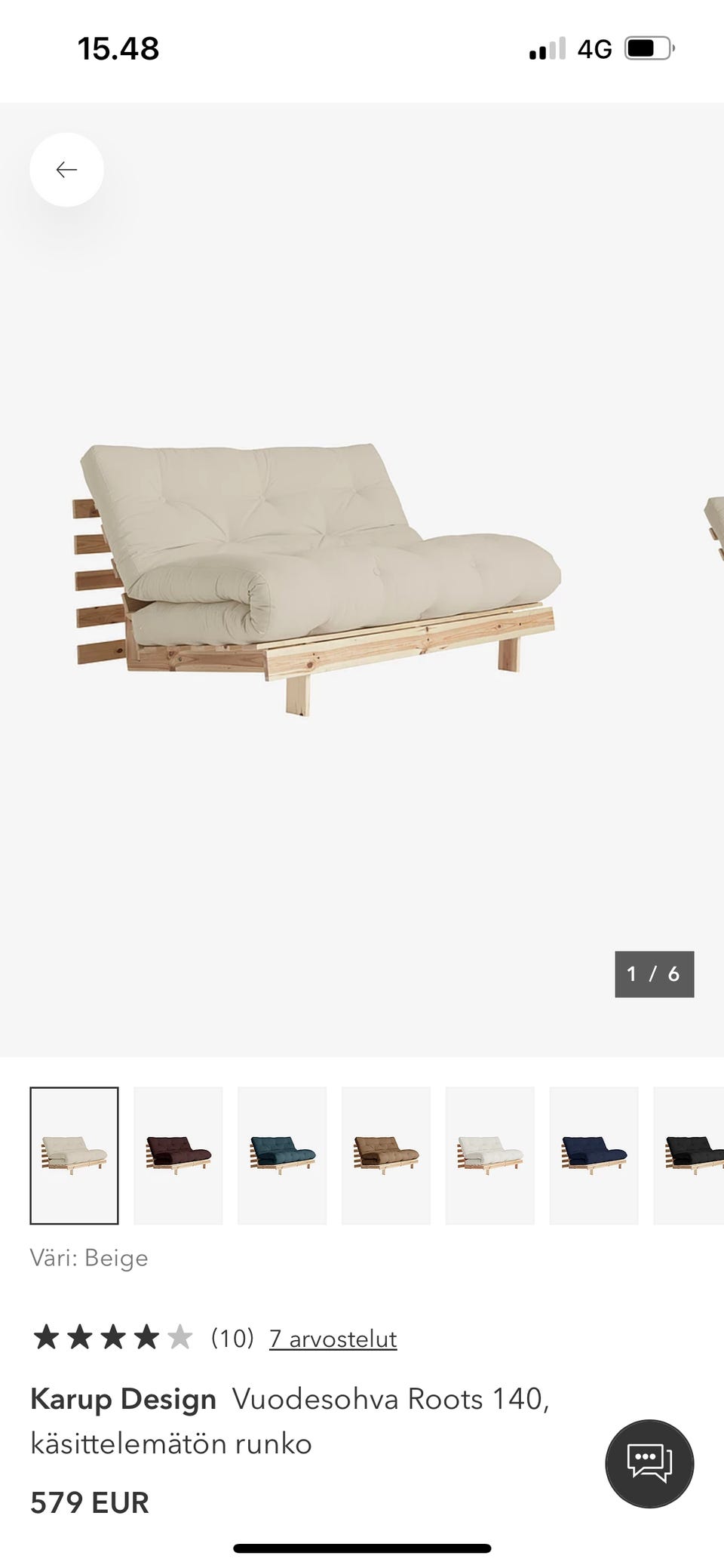Select the light brown sofa variant

click(x=386, y=1155)
